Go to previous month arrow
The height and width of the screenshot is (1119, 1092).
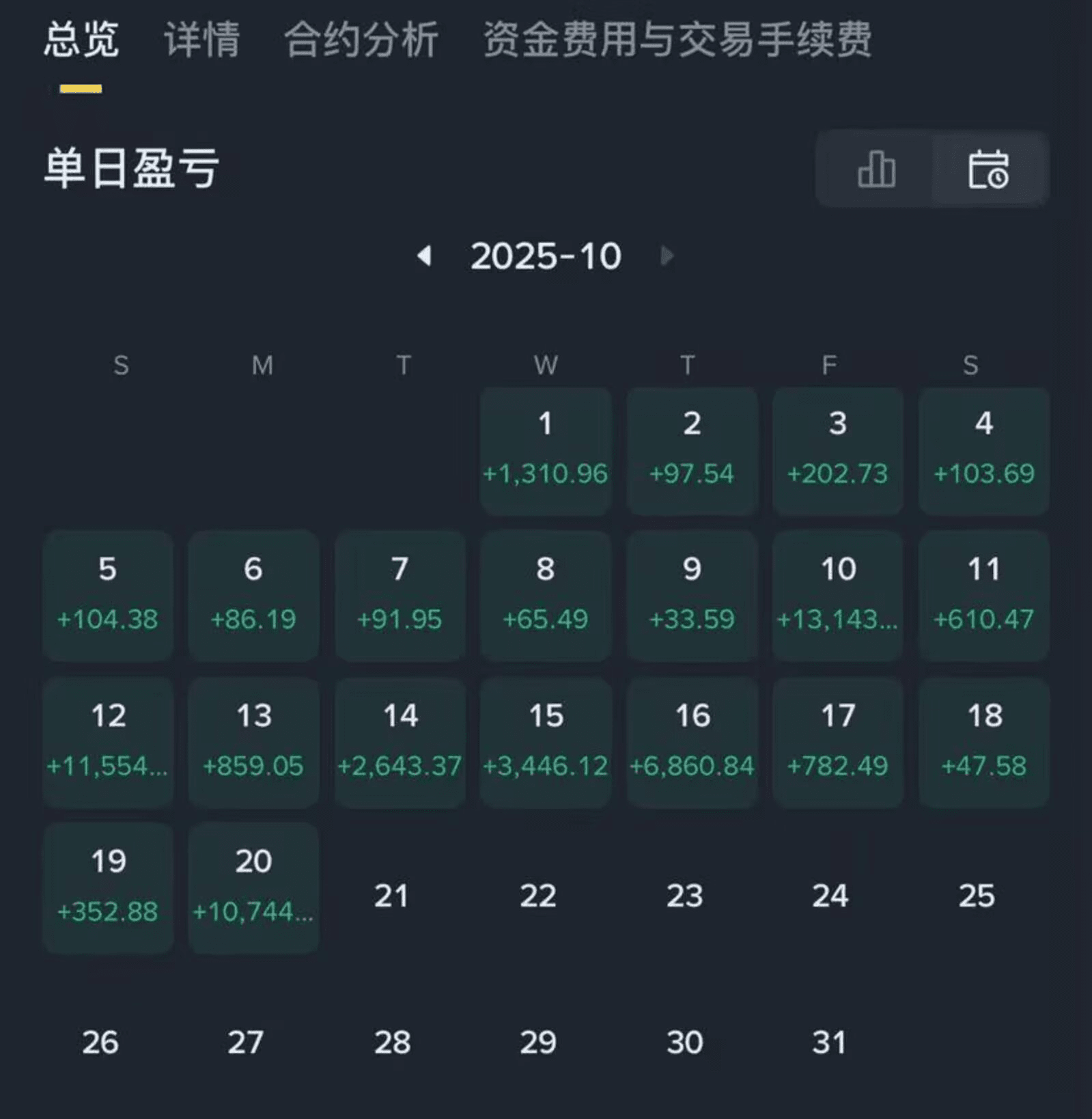pyautogui.click(x=424, y=256)
